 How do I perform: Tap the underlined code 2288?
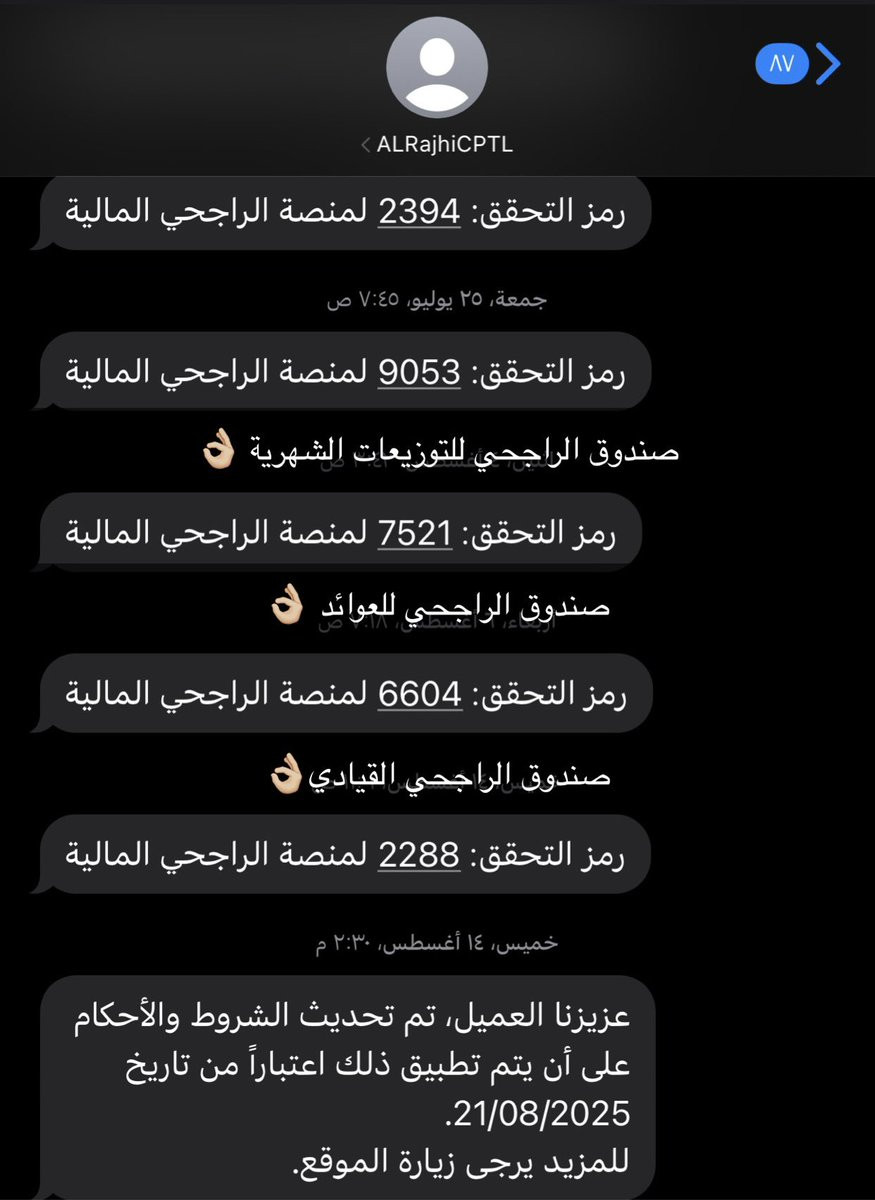click(419, 855)
